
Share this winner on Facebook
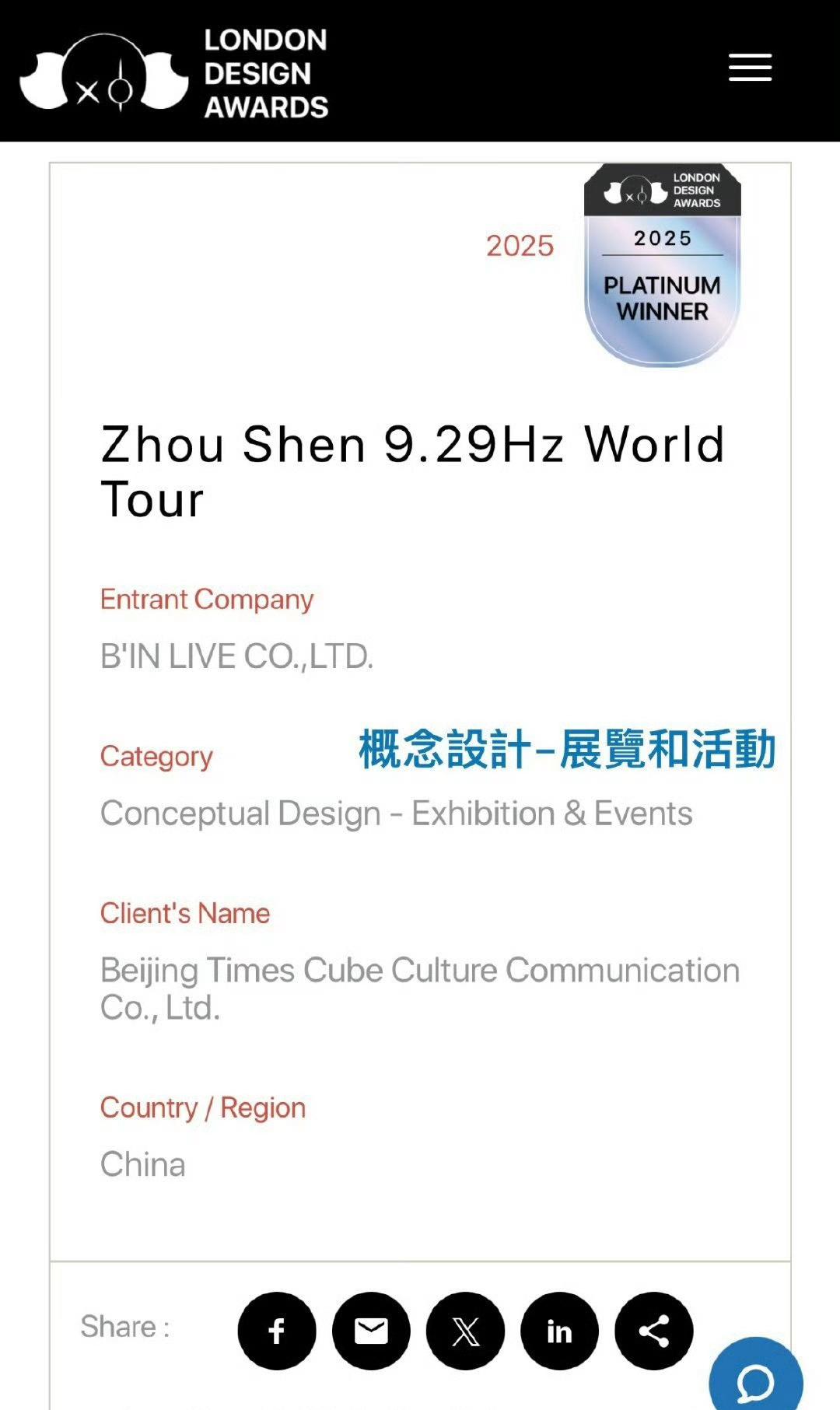(277, 1331)
